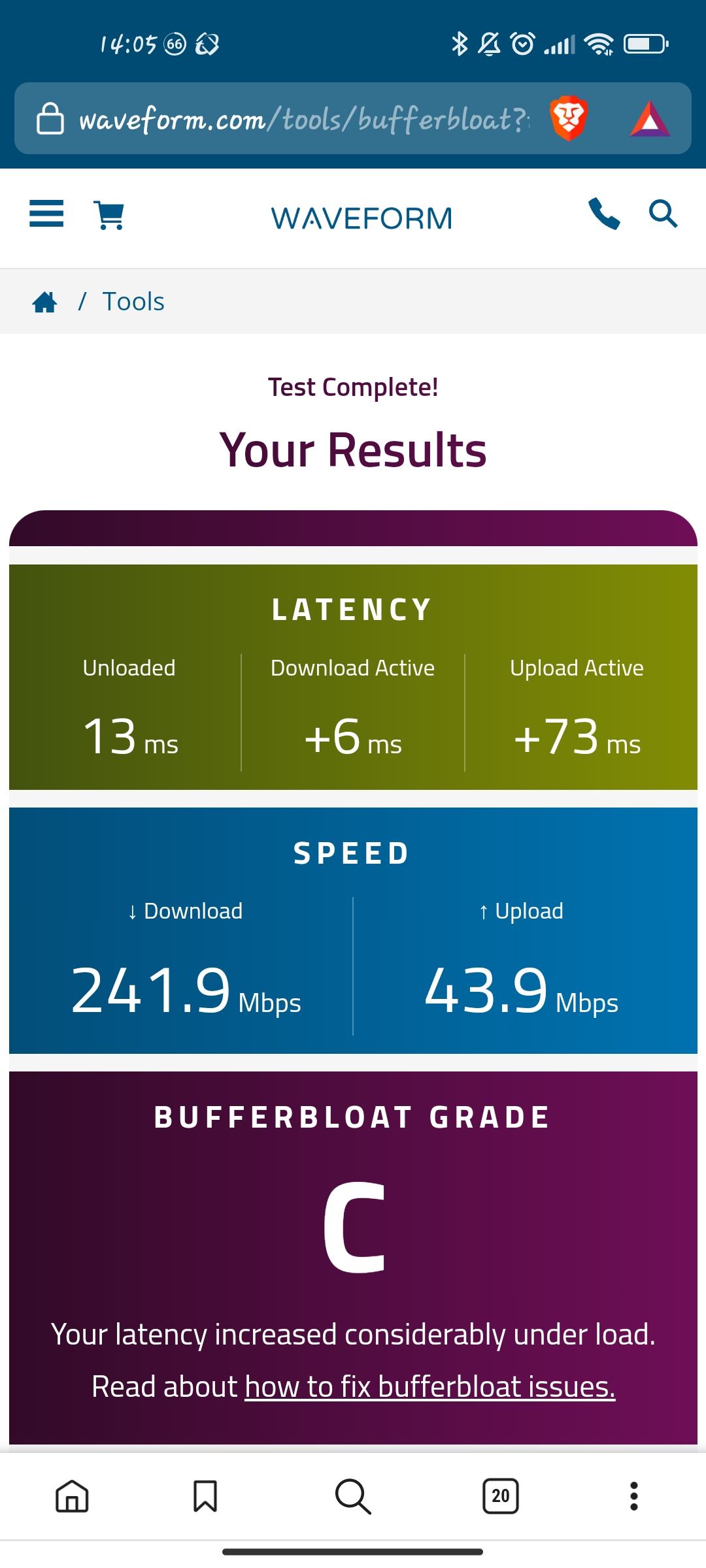This screenshot has height=1568, width=706.
Task: Open the shopping cart
Action: 109,215
